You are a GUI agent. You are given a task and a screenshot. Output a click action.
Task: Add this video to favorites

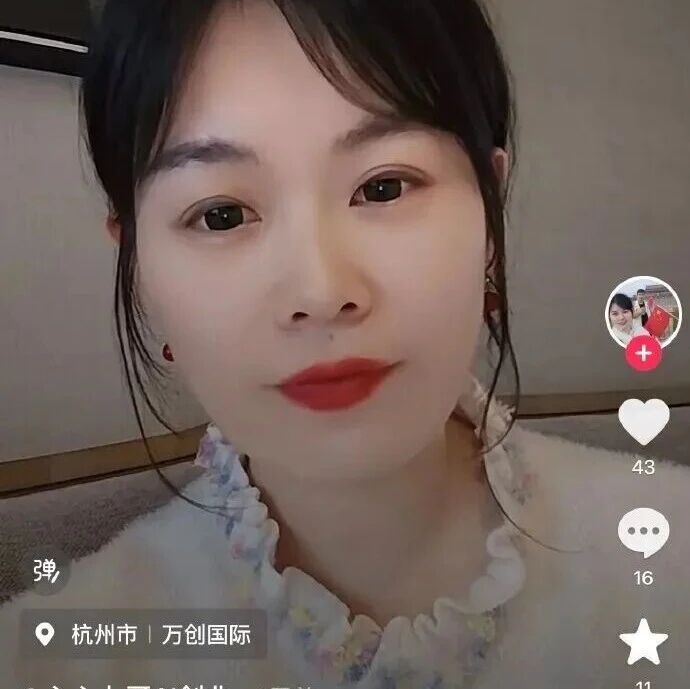click(643, 642)
